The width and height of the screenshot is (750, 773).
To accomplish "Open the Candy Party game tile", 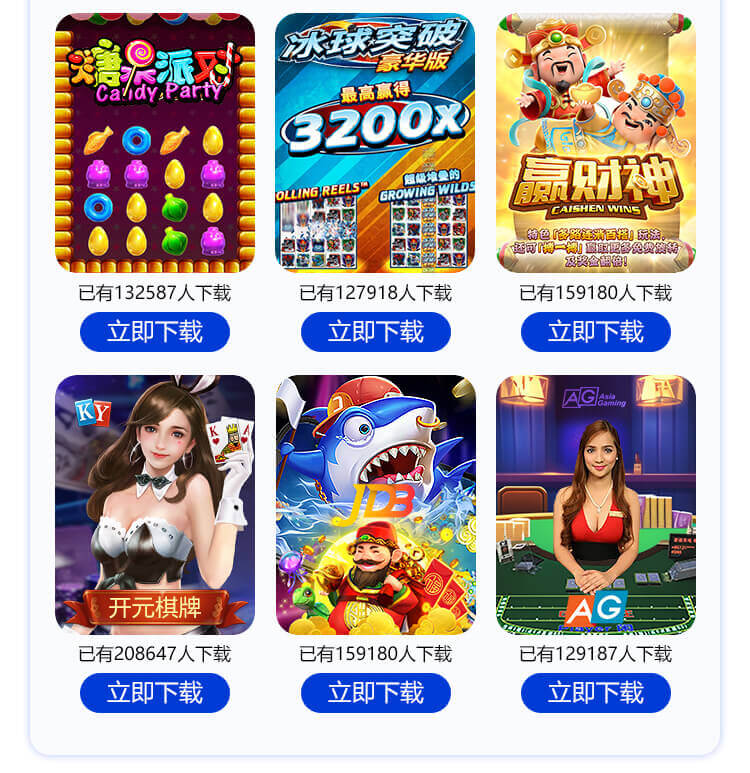I will click(x=155, y=143).
